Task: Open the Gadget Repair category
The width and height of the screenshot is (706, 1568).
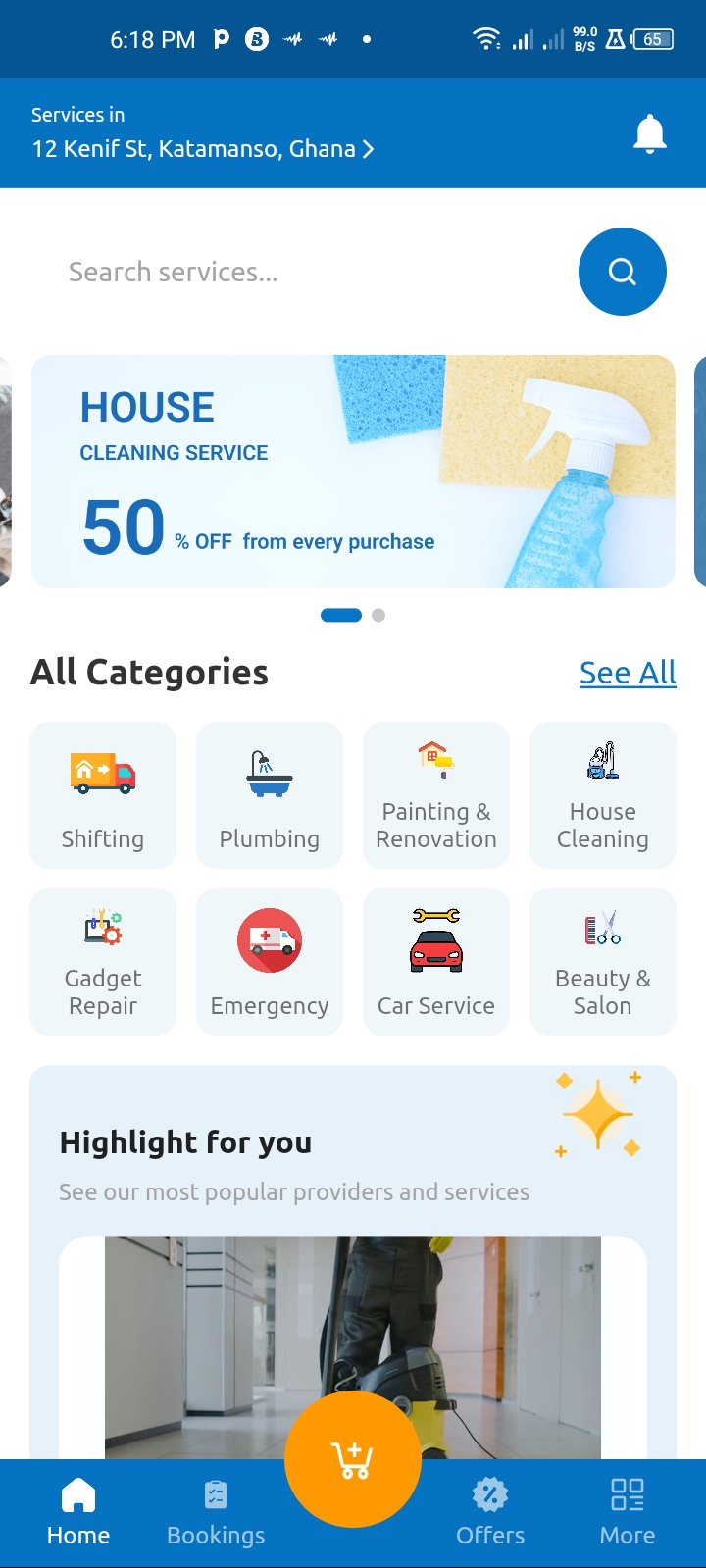Action: coord(102,961)
